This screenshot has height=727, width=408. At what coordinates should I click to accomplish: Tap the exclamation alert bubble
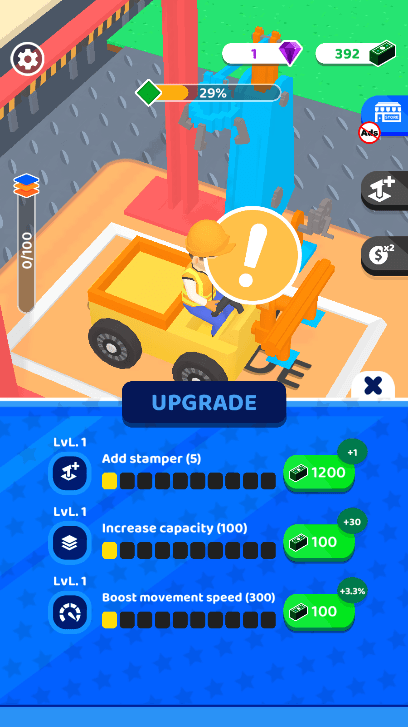253,255
